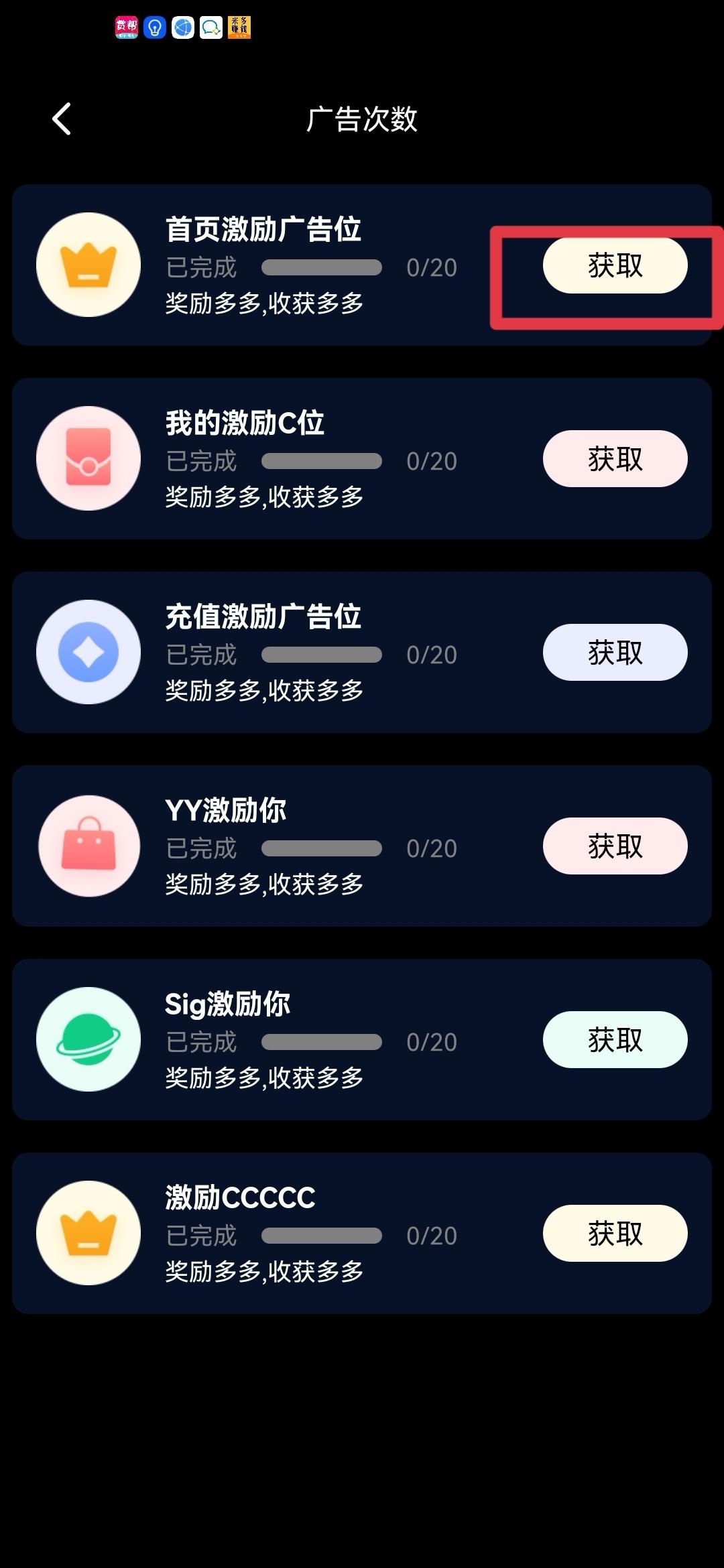Tap 获取 for 充值激励广告位
This screenshot has height=1568, width=724.
615,653
